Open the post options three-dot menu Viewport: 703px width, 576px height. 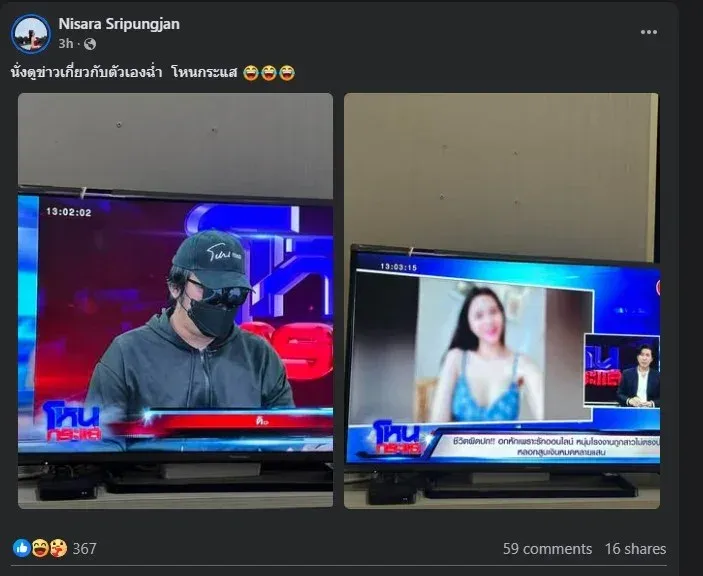649,32
